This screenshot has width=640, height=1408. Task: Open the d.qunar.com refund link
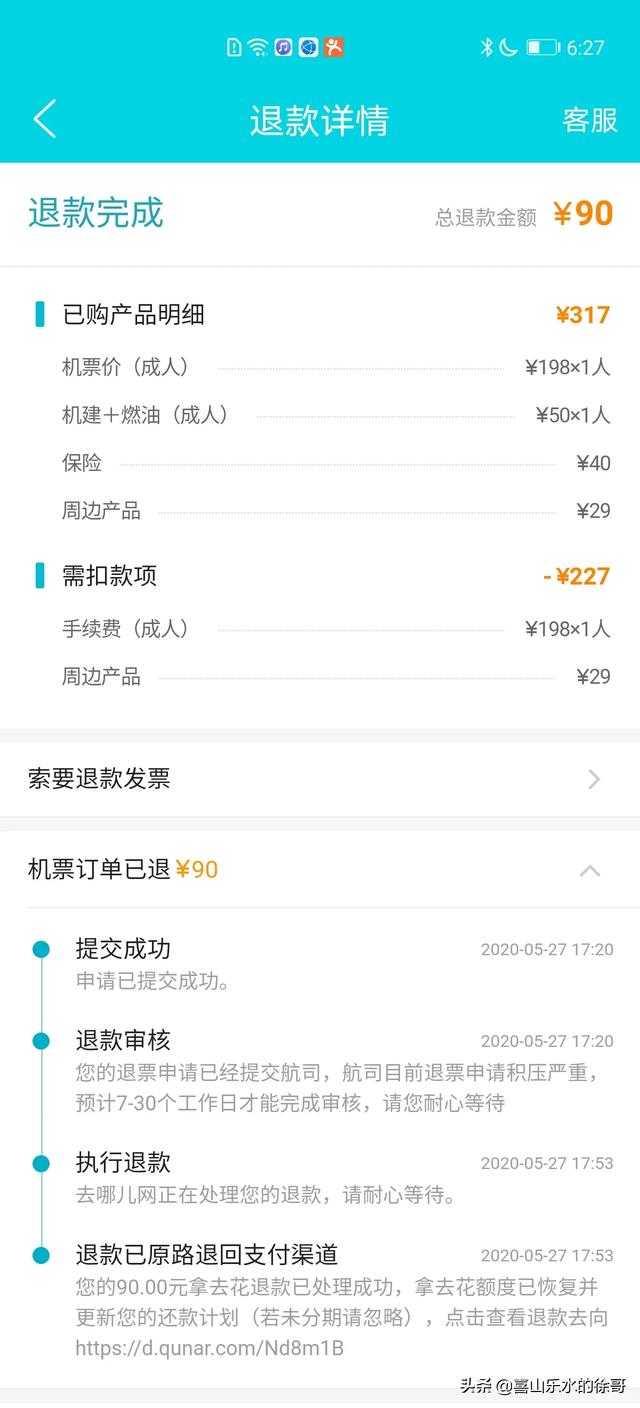(209, 1348)
